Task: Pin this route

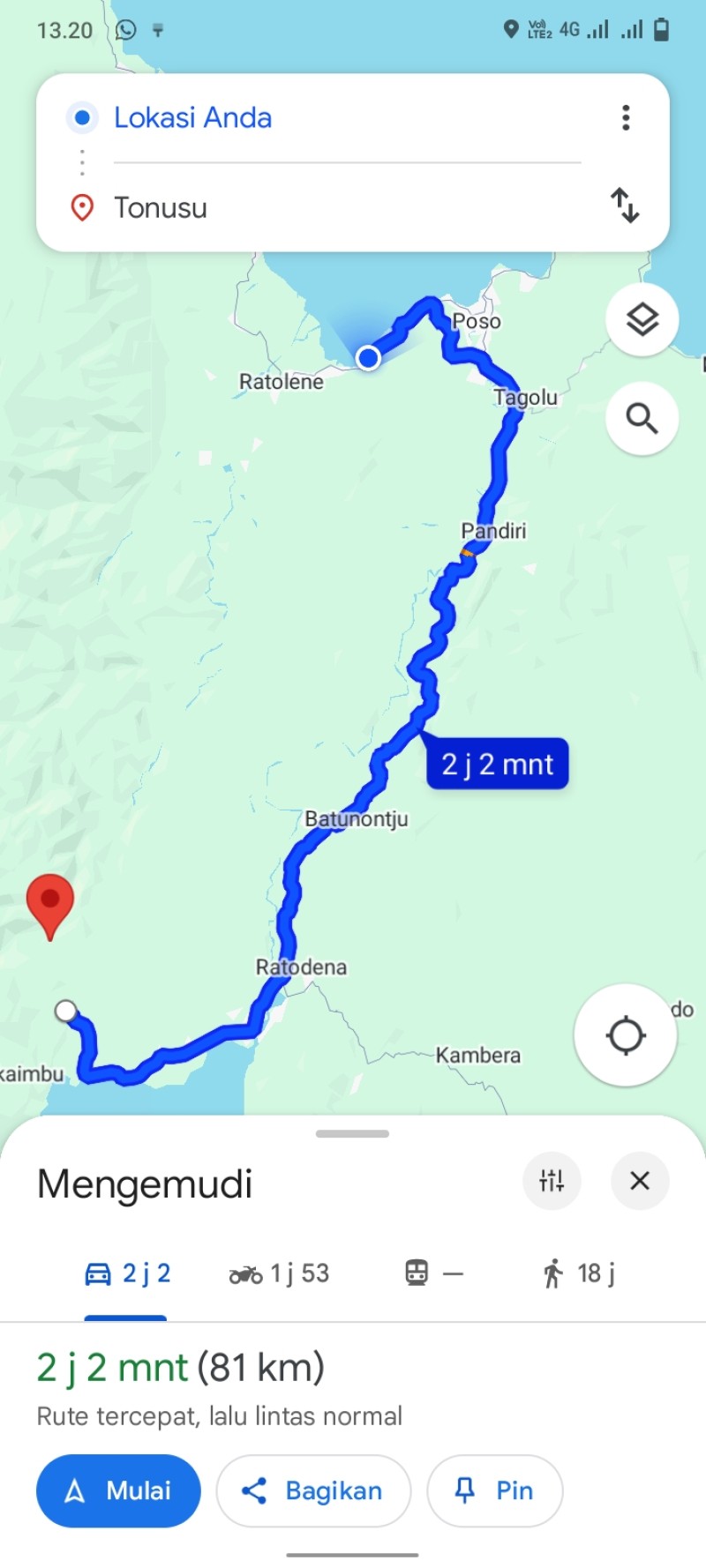Action: [494, 1490]
